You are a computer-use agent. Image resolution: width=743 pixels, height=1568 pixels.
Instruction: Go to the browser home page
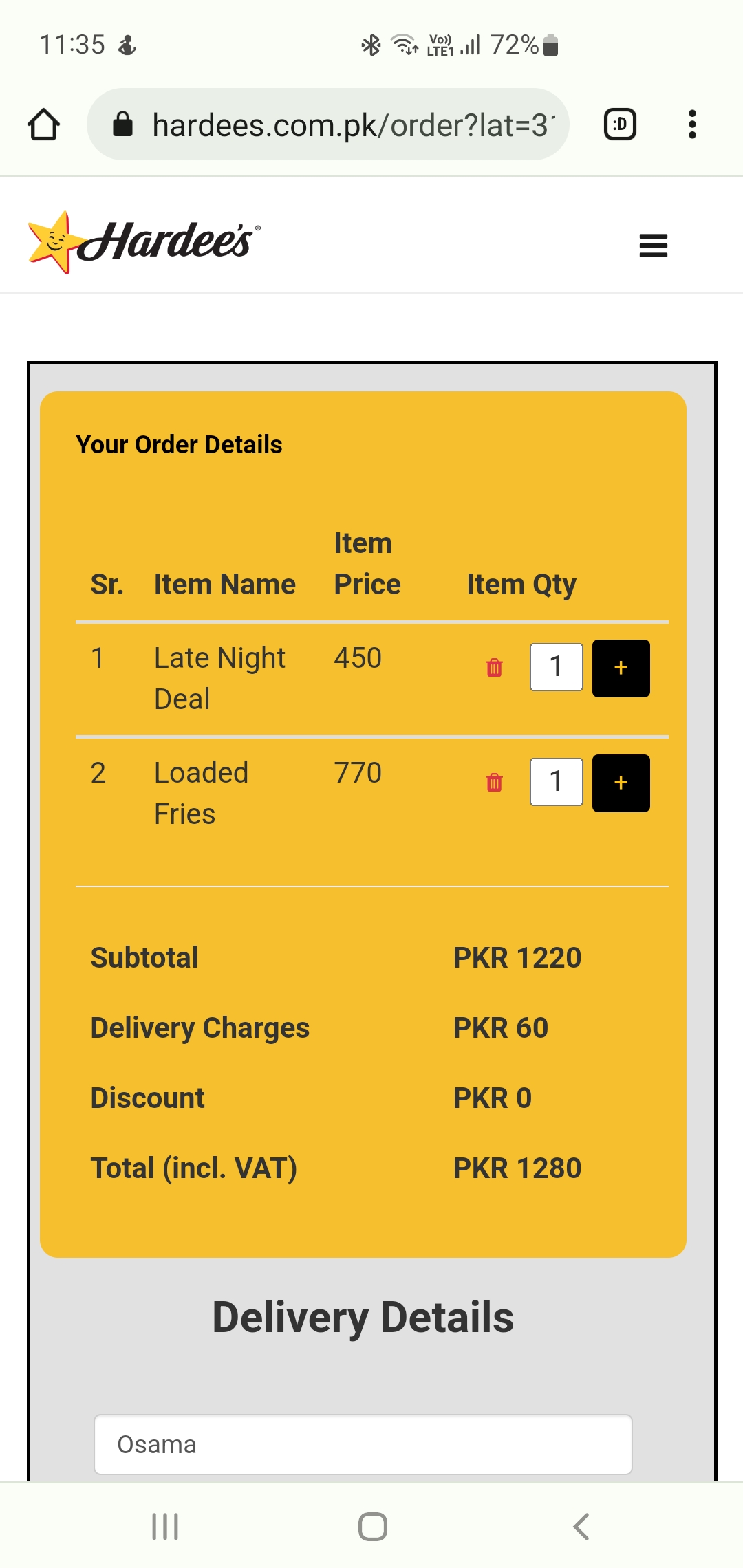click(x=44, y=124)
